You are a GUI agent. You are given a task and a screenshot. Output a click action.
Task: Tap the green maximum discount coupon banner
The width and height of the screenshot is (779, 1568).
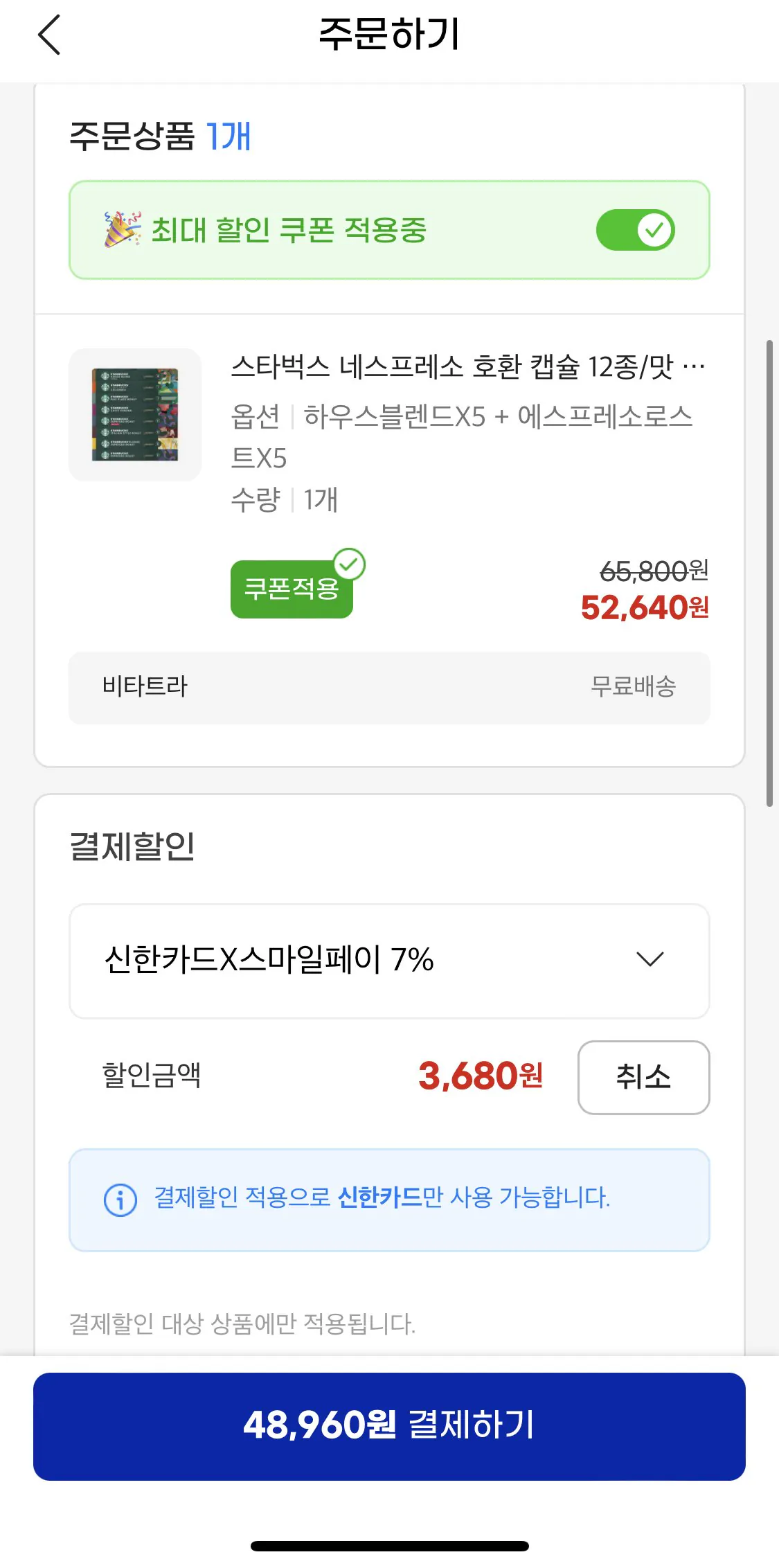[x=389, y=231]
